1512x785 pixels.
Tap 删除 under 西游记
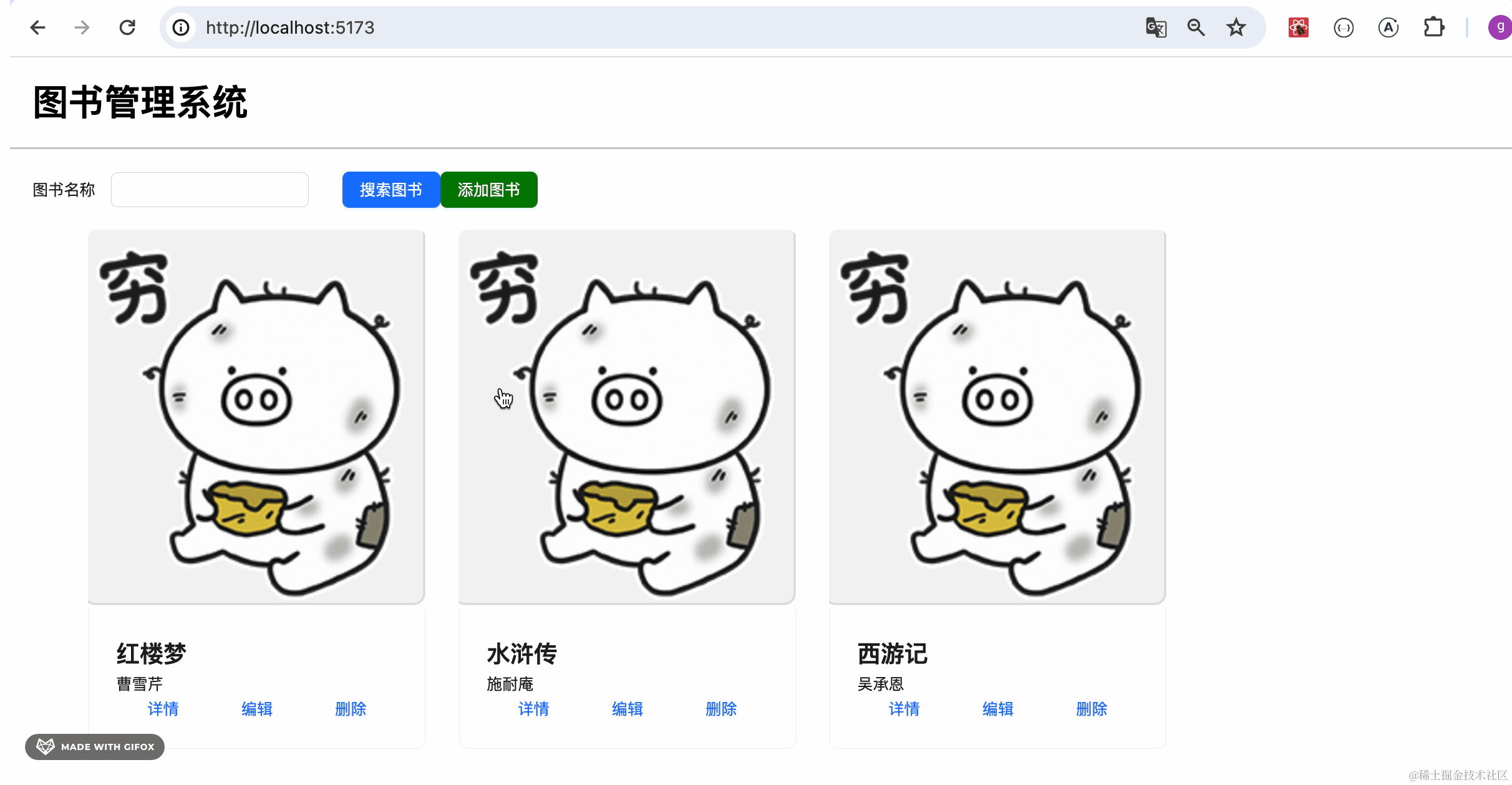click(1092, 709)
